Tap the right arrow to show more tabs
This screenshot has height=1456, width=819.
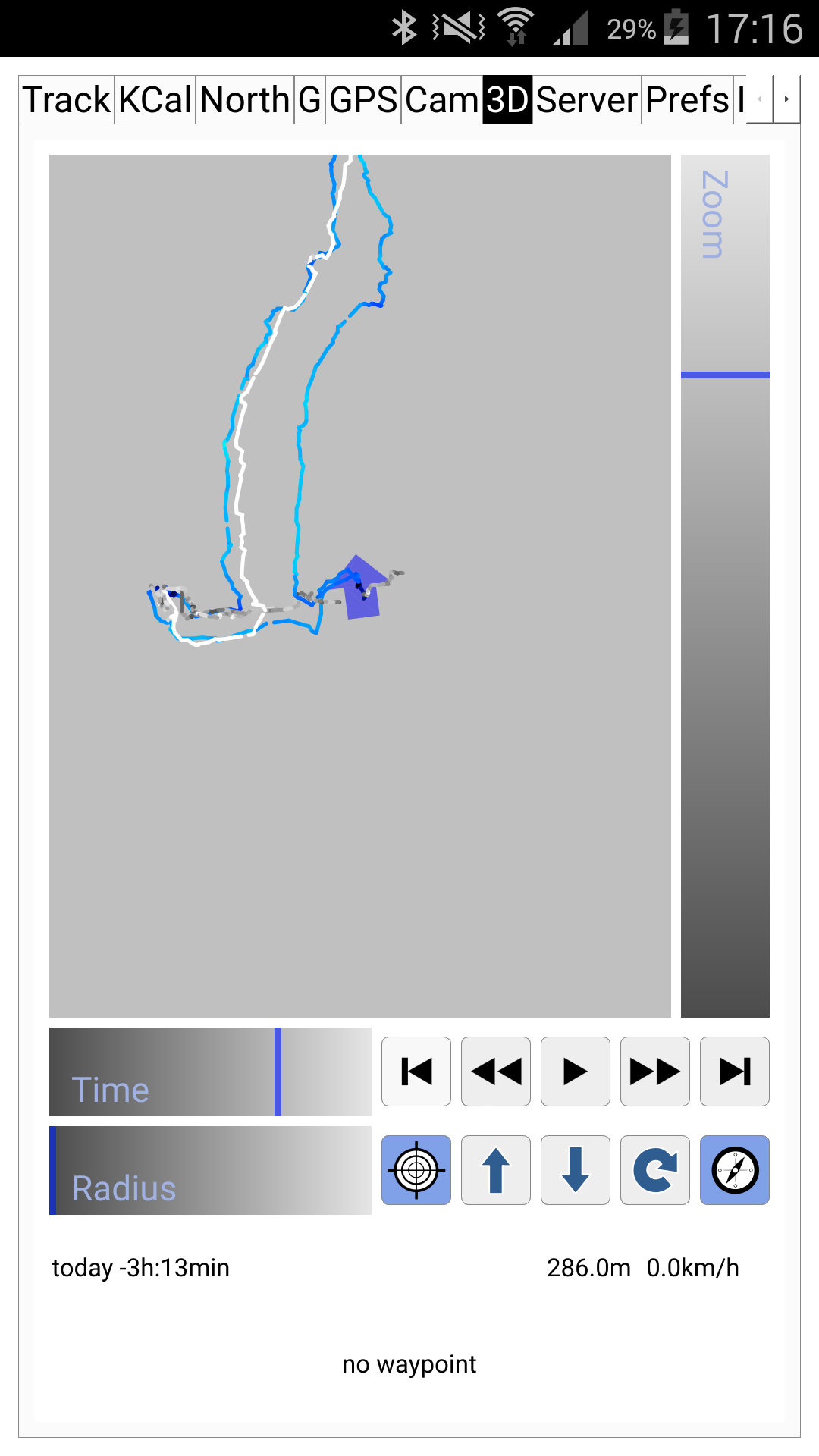tap(786, 99)
